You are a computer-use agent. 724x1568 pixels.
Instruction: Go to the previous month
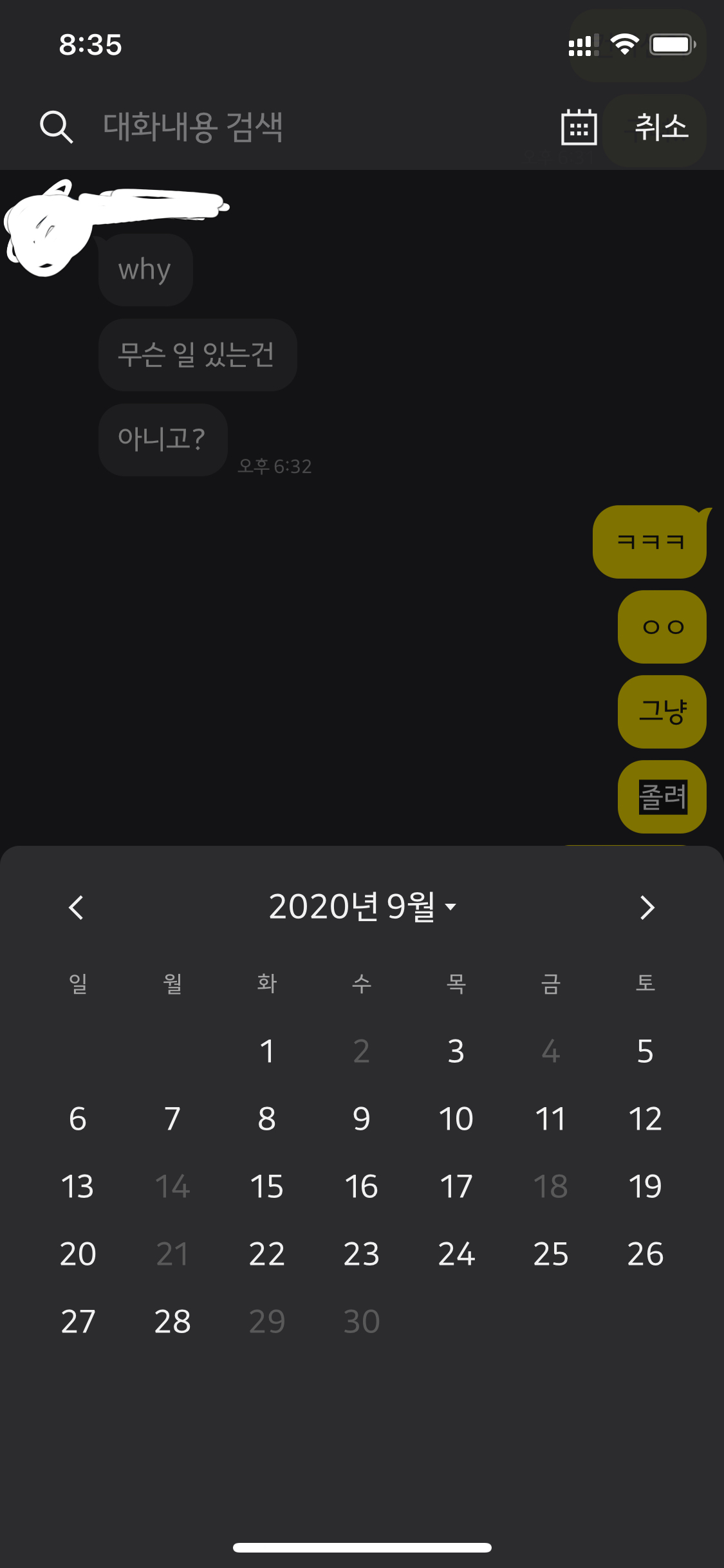pos(76,908)
